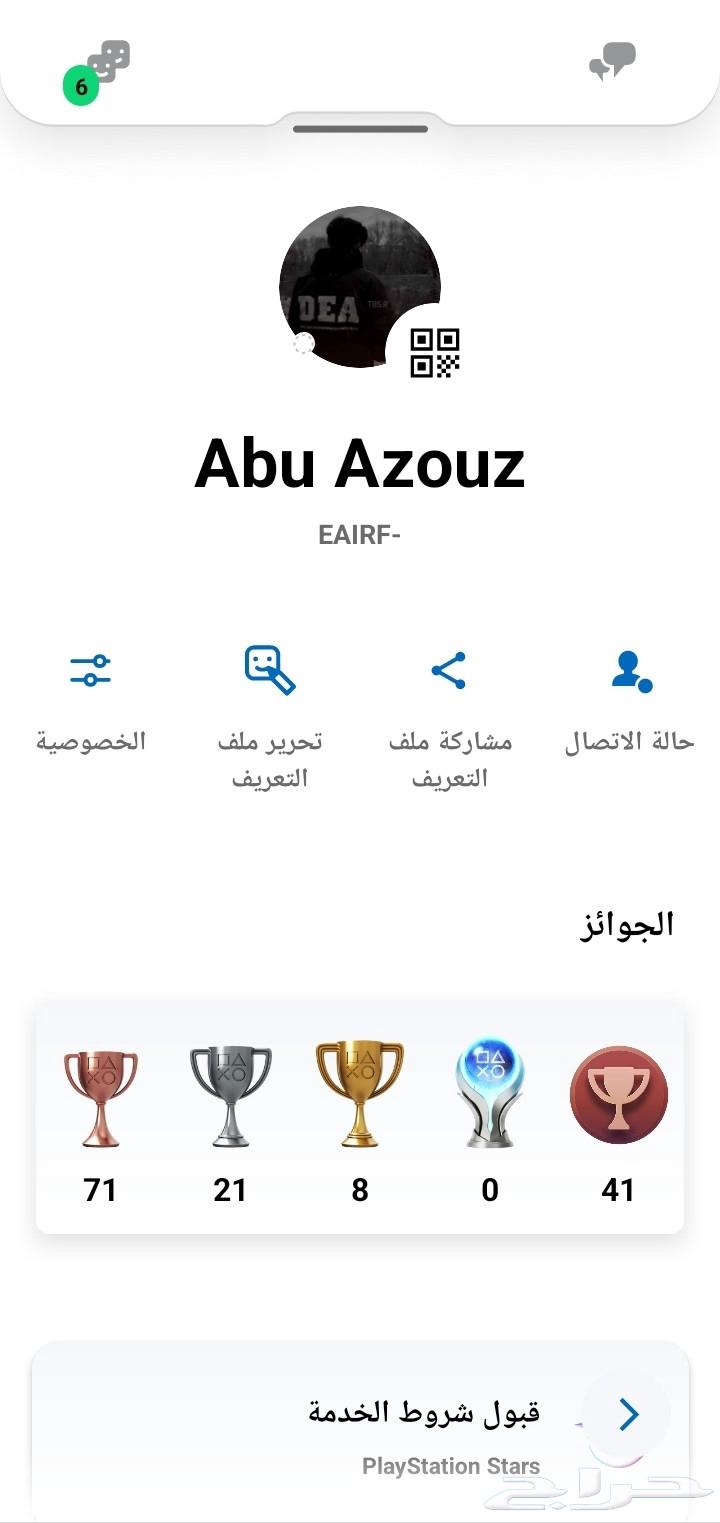Expand PlayStation Stars terms with the arrow chevron
Screen dimensions: 720x1523
pos(627,1414)
